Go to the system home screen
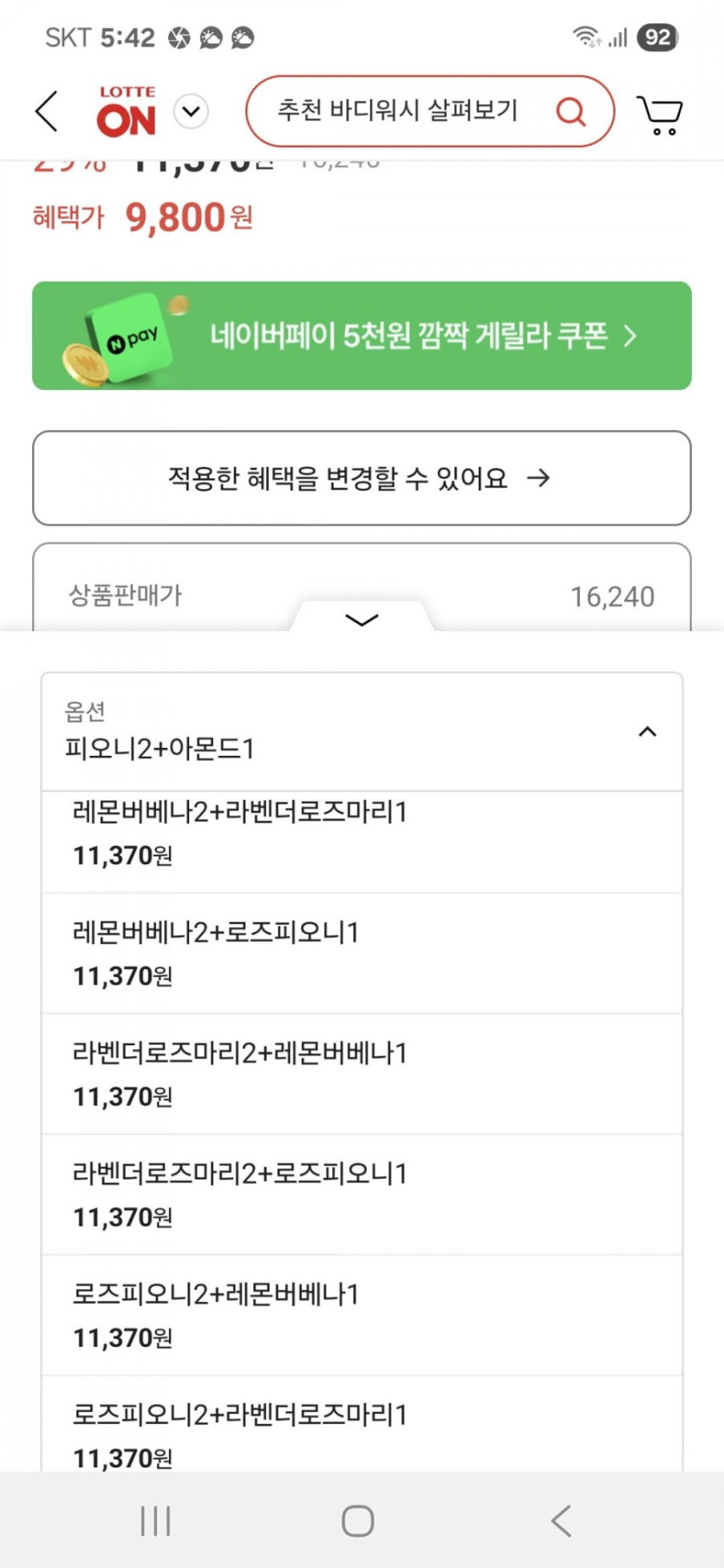724x1568 pixels. [x=357, y=1520]
